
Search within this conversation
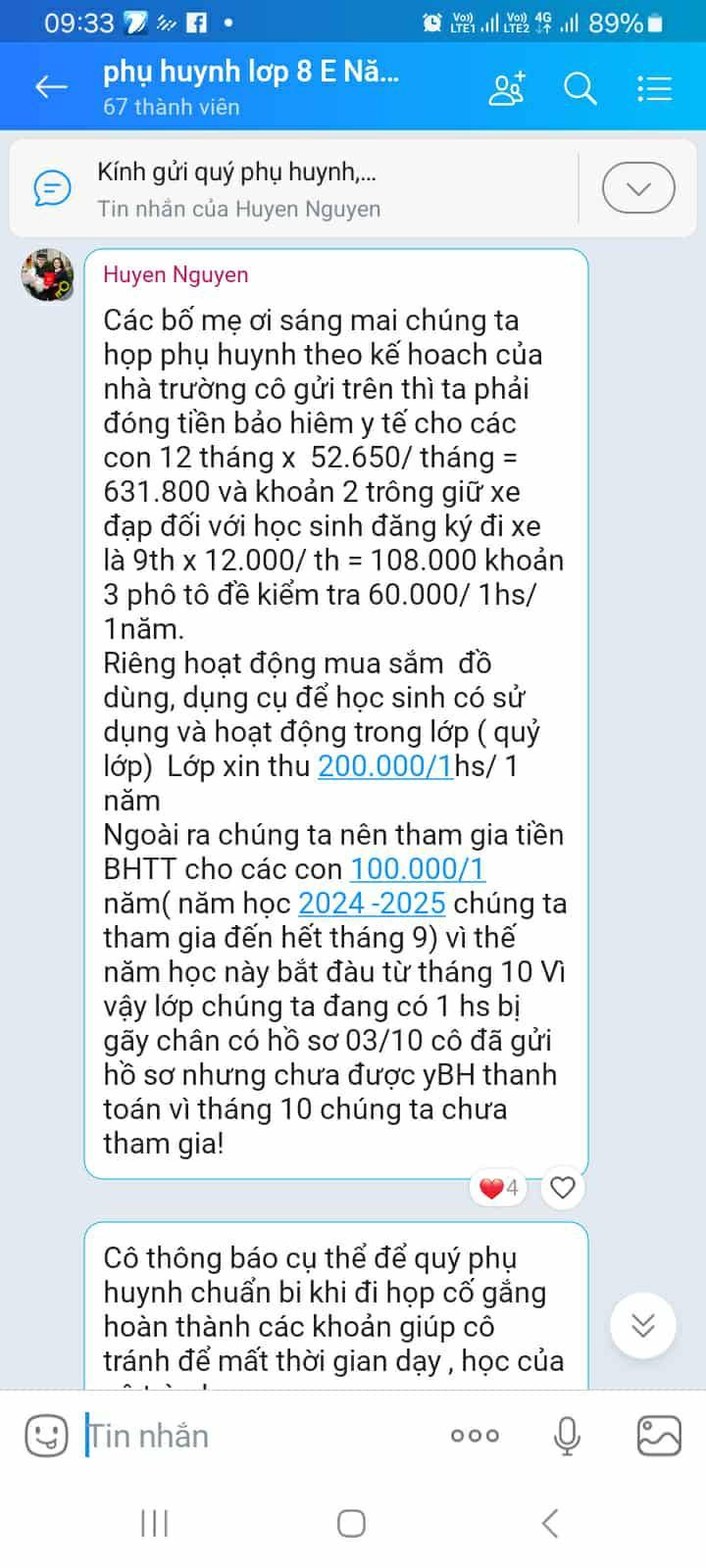point(580,89)
